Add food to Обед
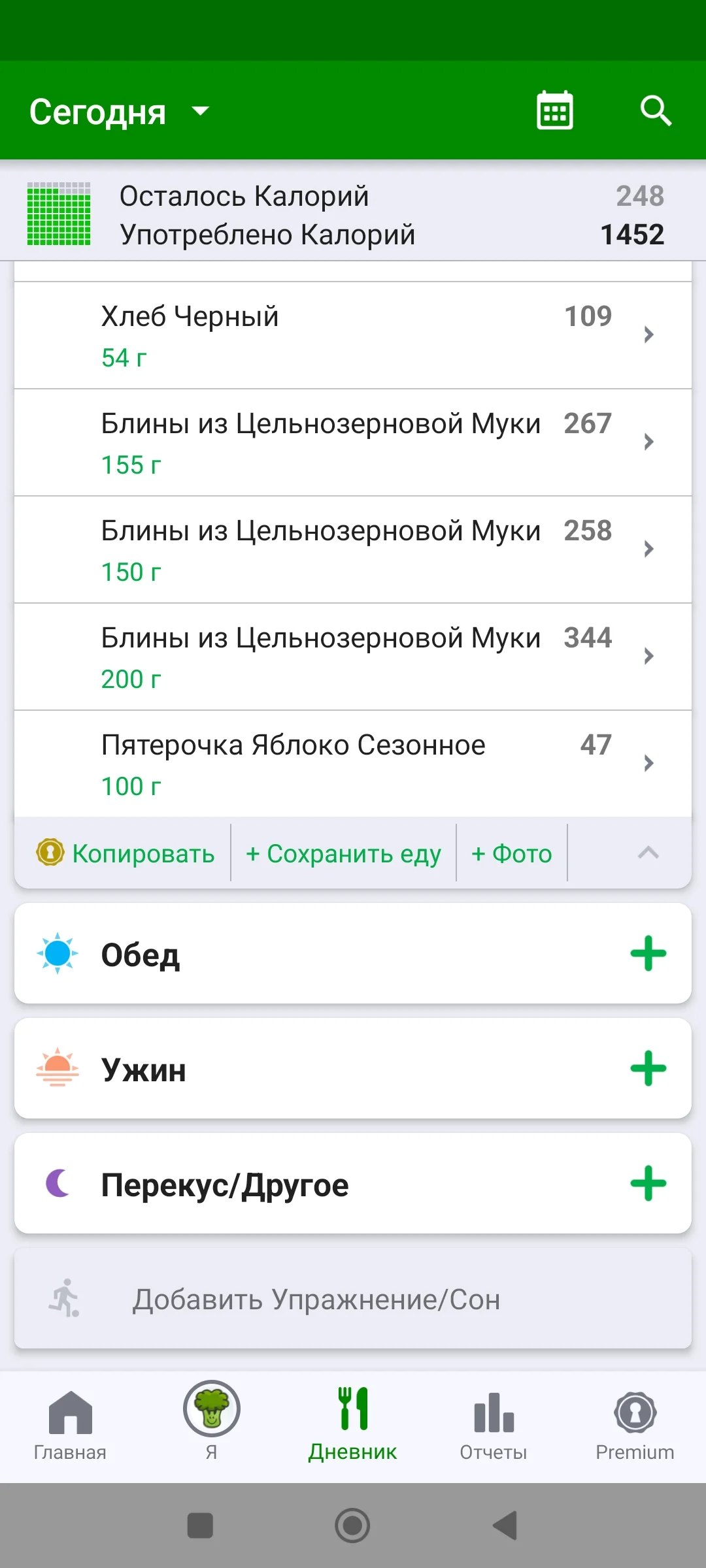Image resolution: width=706 pixels, height=1568 pixels. point(648,954)
